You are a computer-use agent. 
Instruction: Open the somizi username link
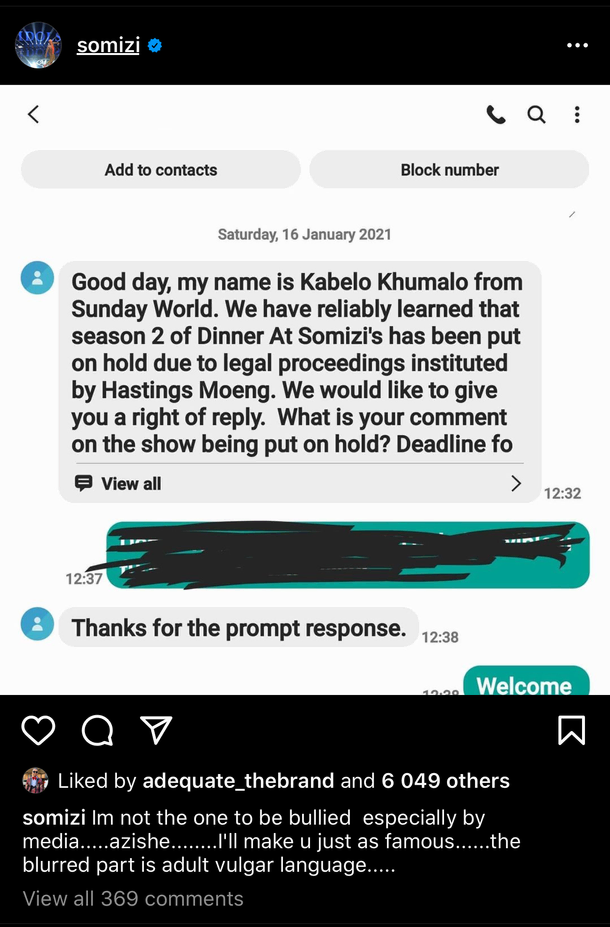tap(108, 45)
